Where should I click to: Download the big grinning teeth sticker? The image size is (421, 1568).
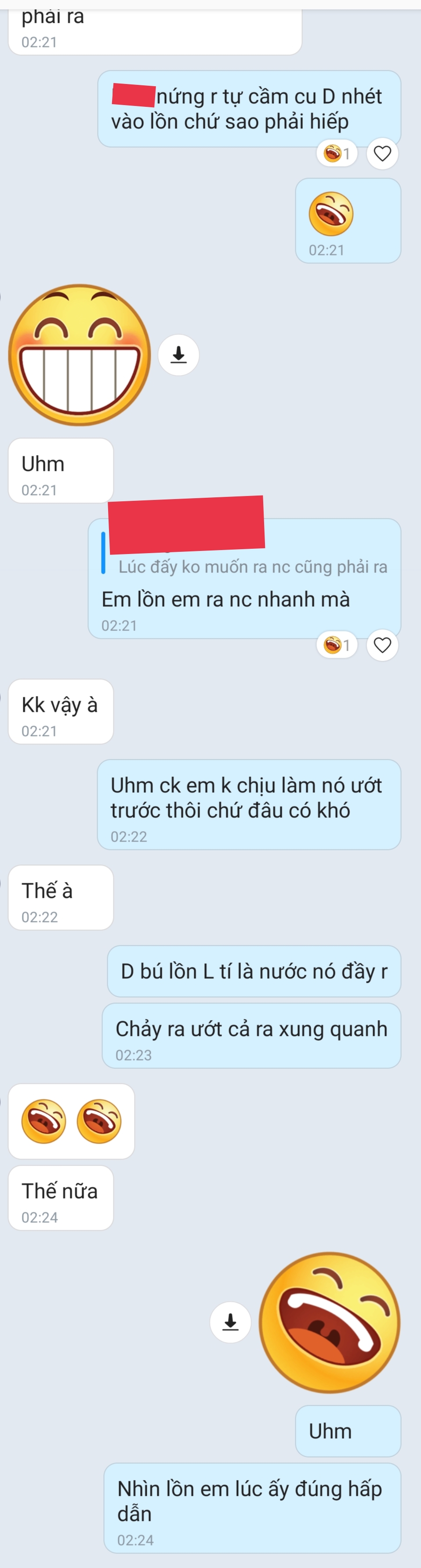(178, 354)
